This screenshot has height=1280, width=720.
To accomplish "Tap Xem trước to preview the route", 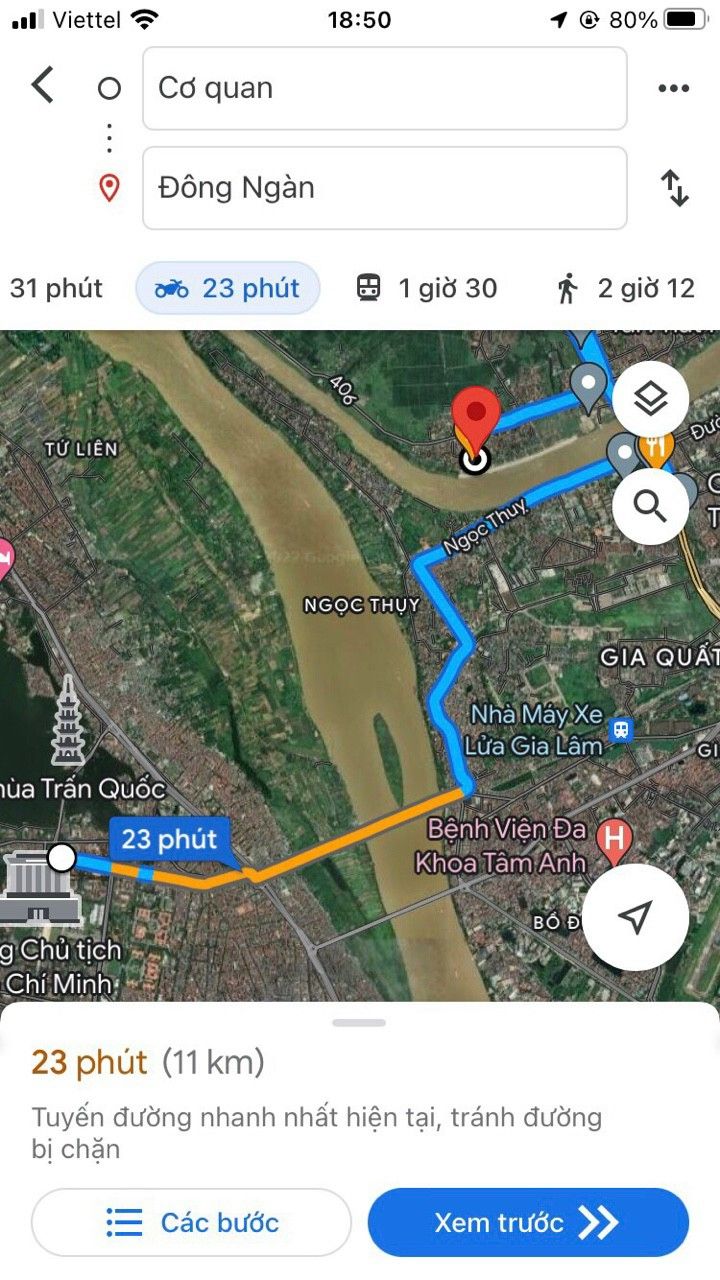I will click(528, 1222).
